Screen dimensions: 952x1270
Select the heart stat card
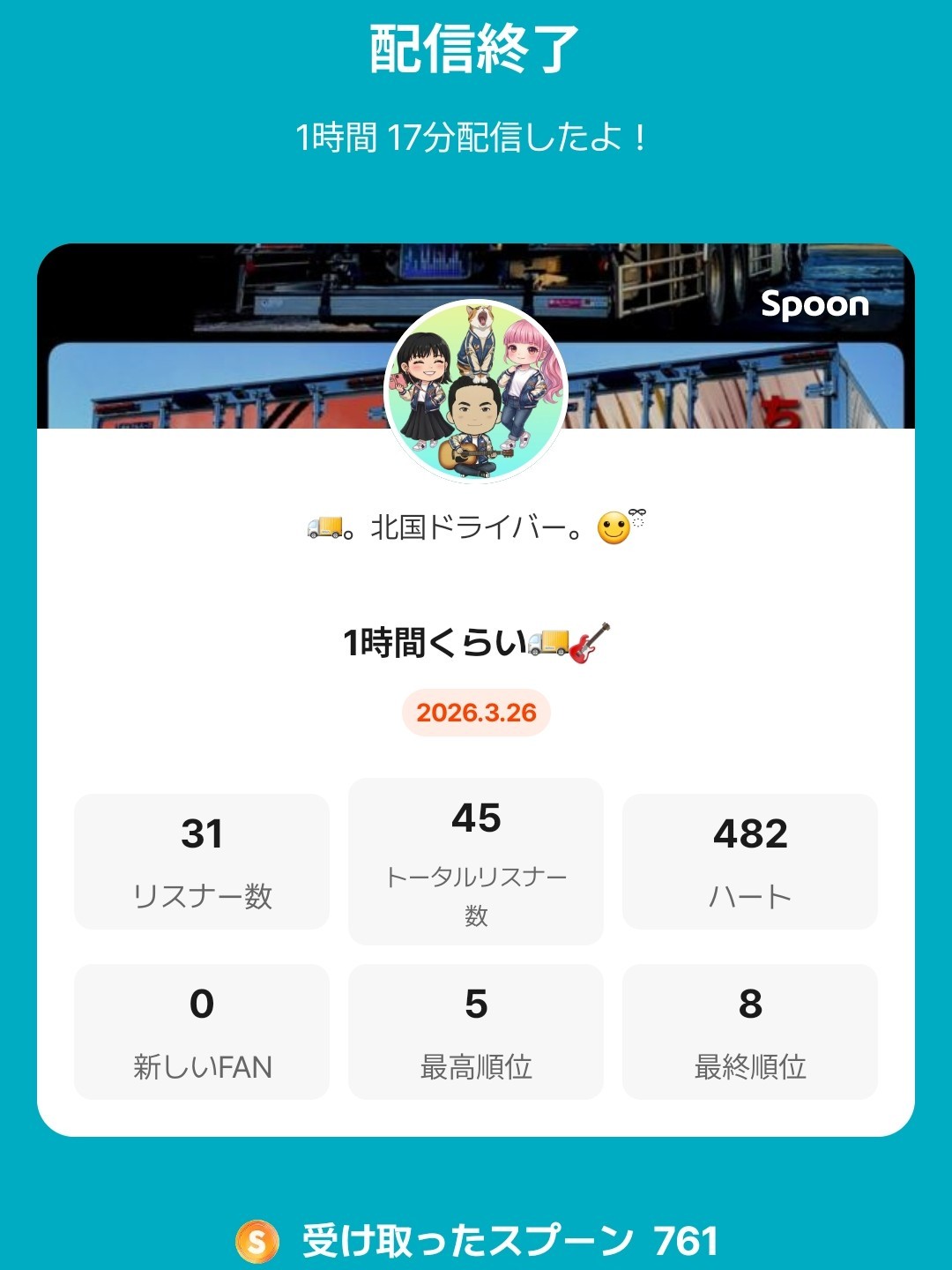pyautogui.click(x=749, y=860)
